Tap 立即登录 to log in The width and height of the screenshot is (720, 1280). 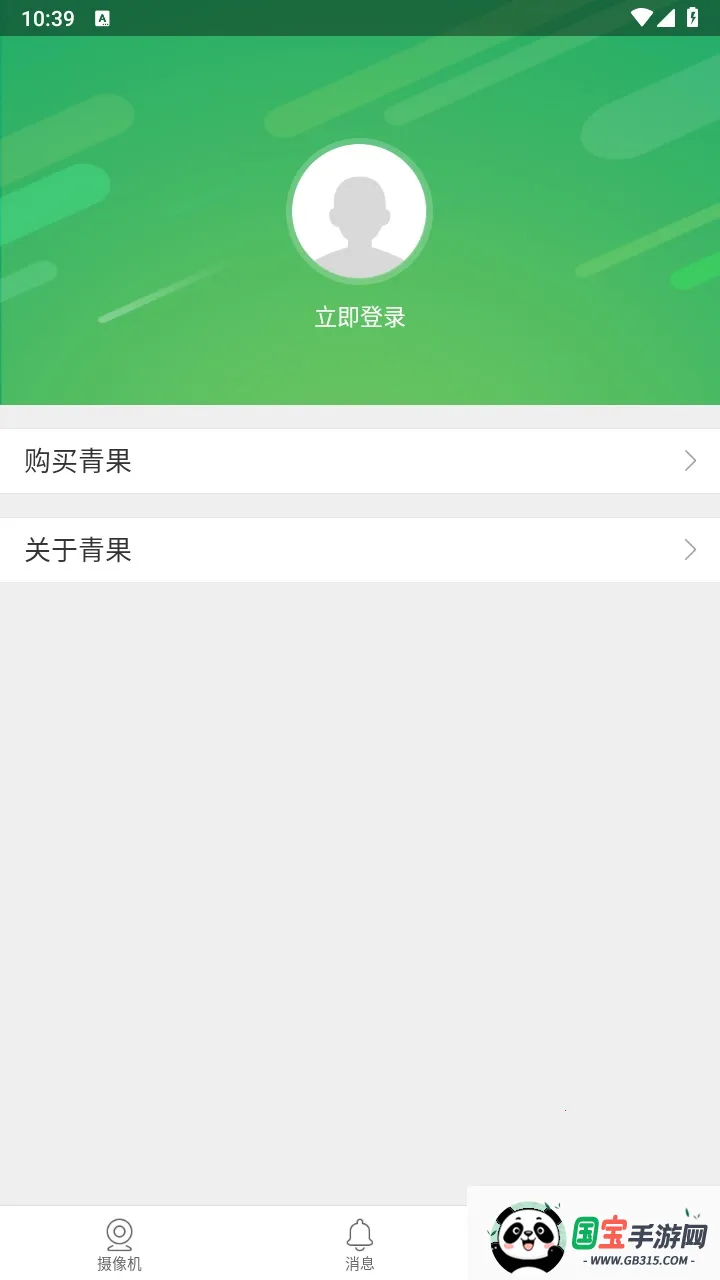359,316
